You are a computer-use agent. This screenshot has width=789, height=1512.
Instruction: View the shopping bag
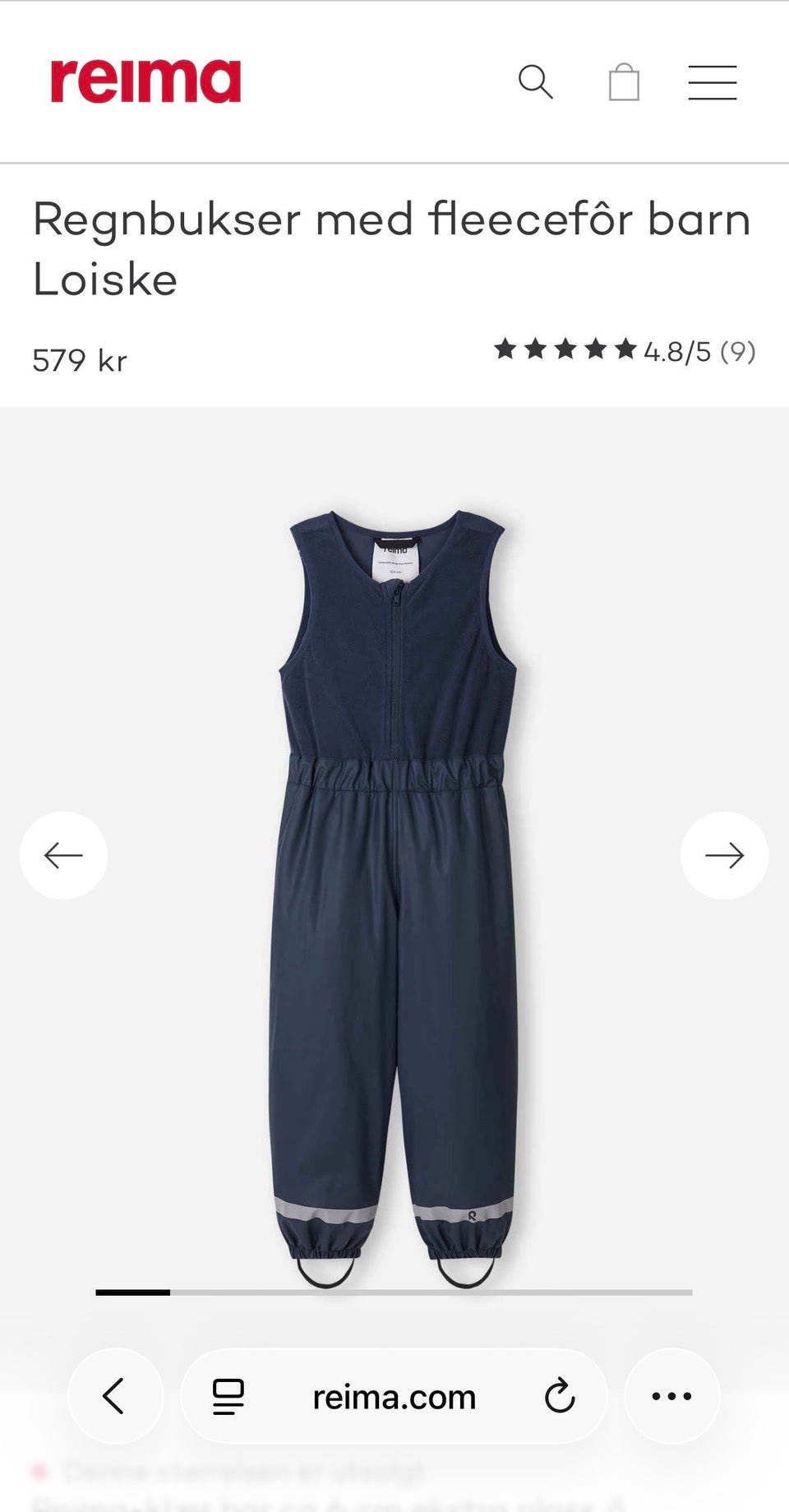click(x=624, y=82)
